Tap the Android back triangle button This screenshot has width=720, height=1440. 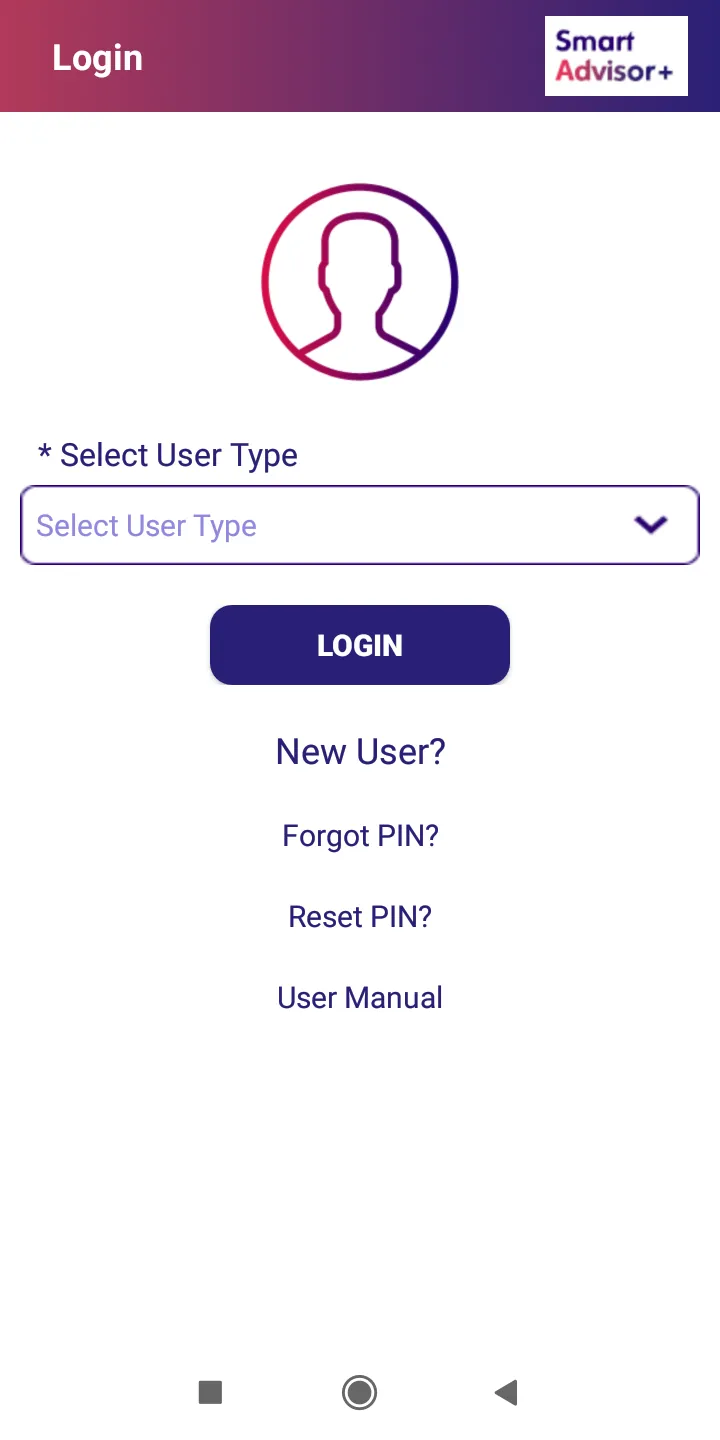(506, 1392)
